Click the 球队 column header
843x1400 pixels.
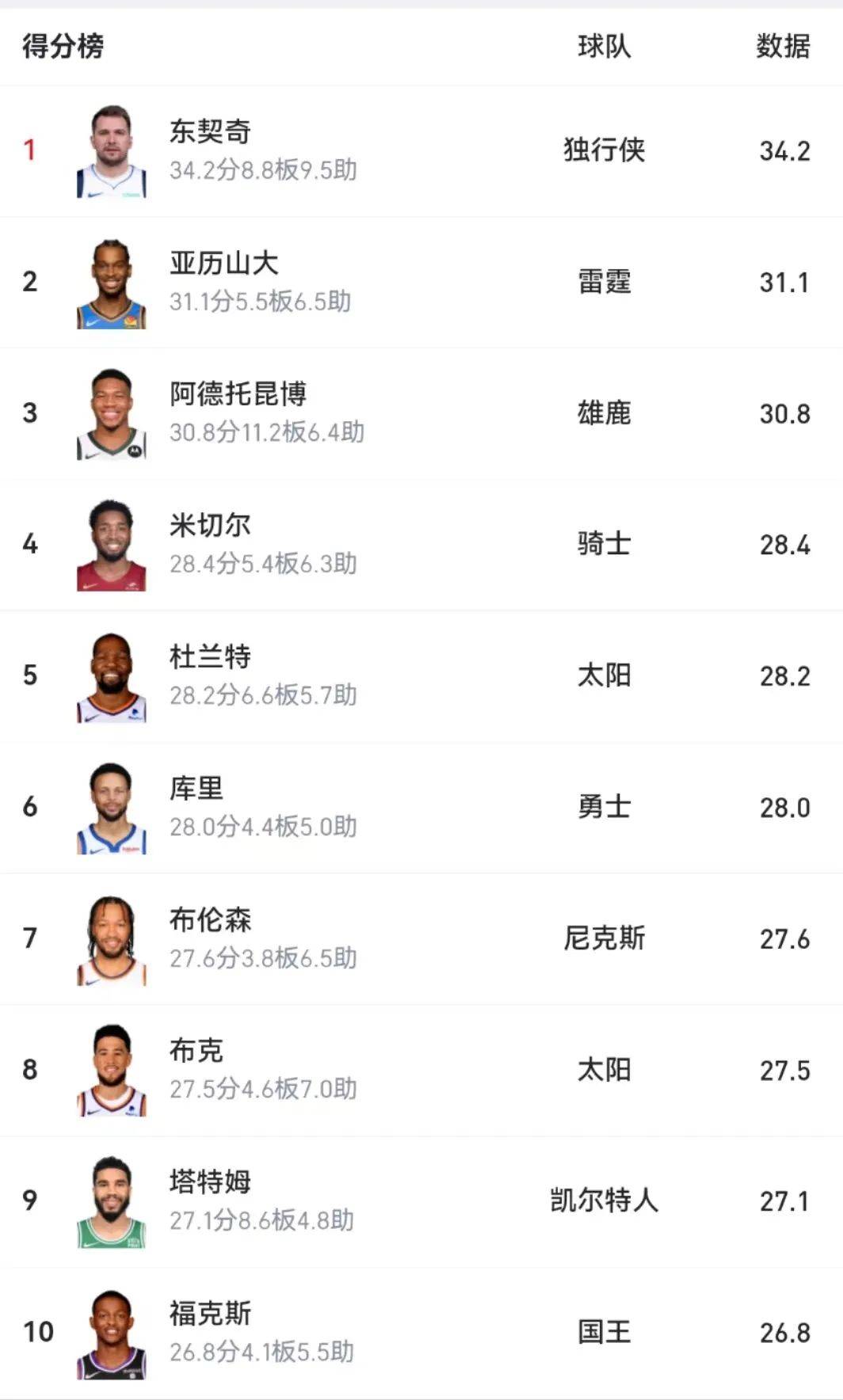click(x=604, y=46)
